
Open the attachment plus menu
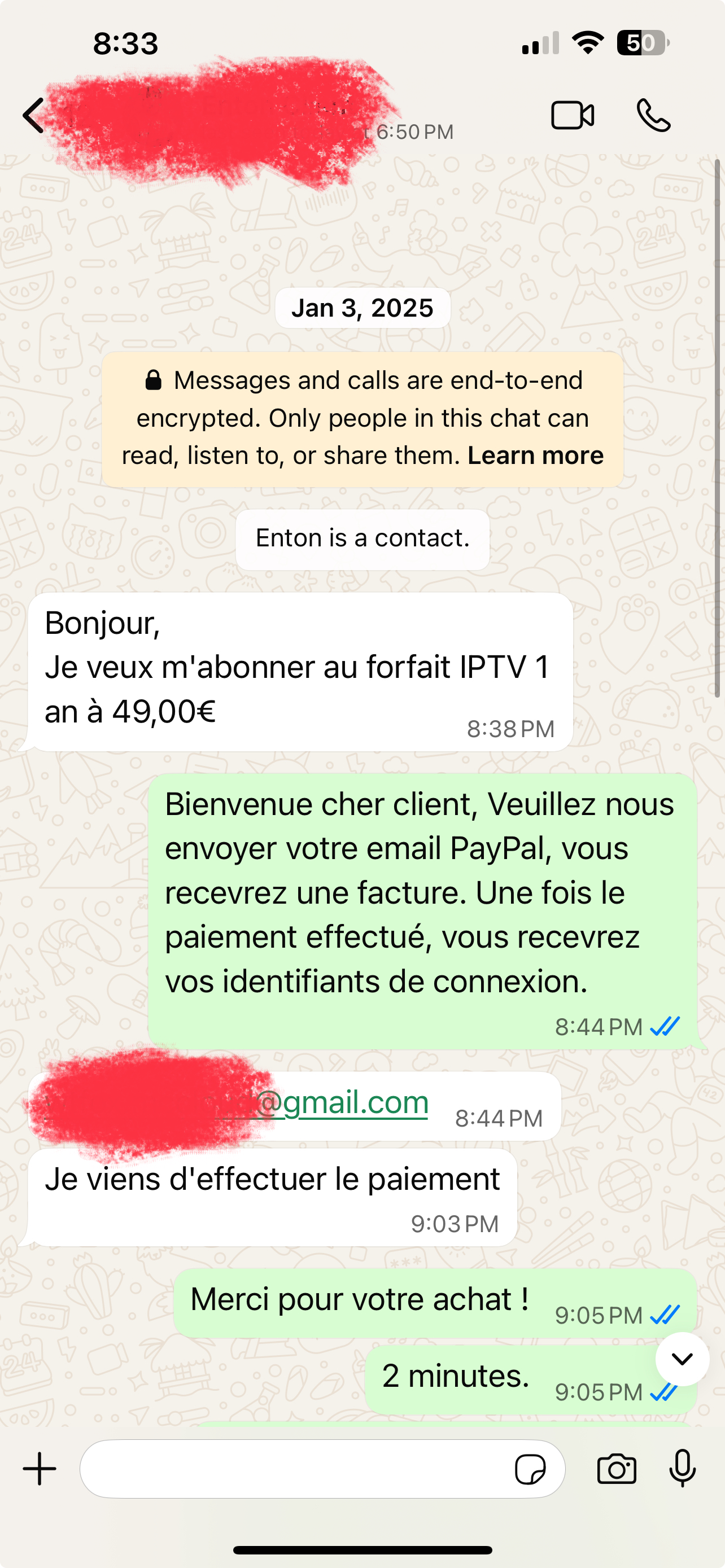coord(38,1468)
